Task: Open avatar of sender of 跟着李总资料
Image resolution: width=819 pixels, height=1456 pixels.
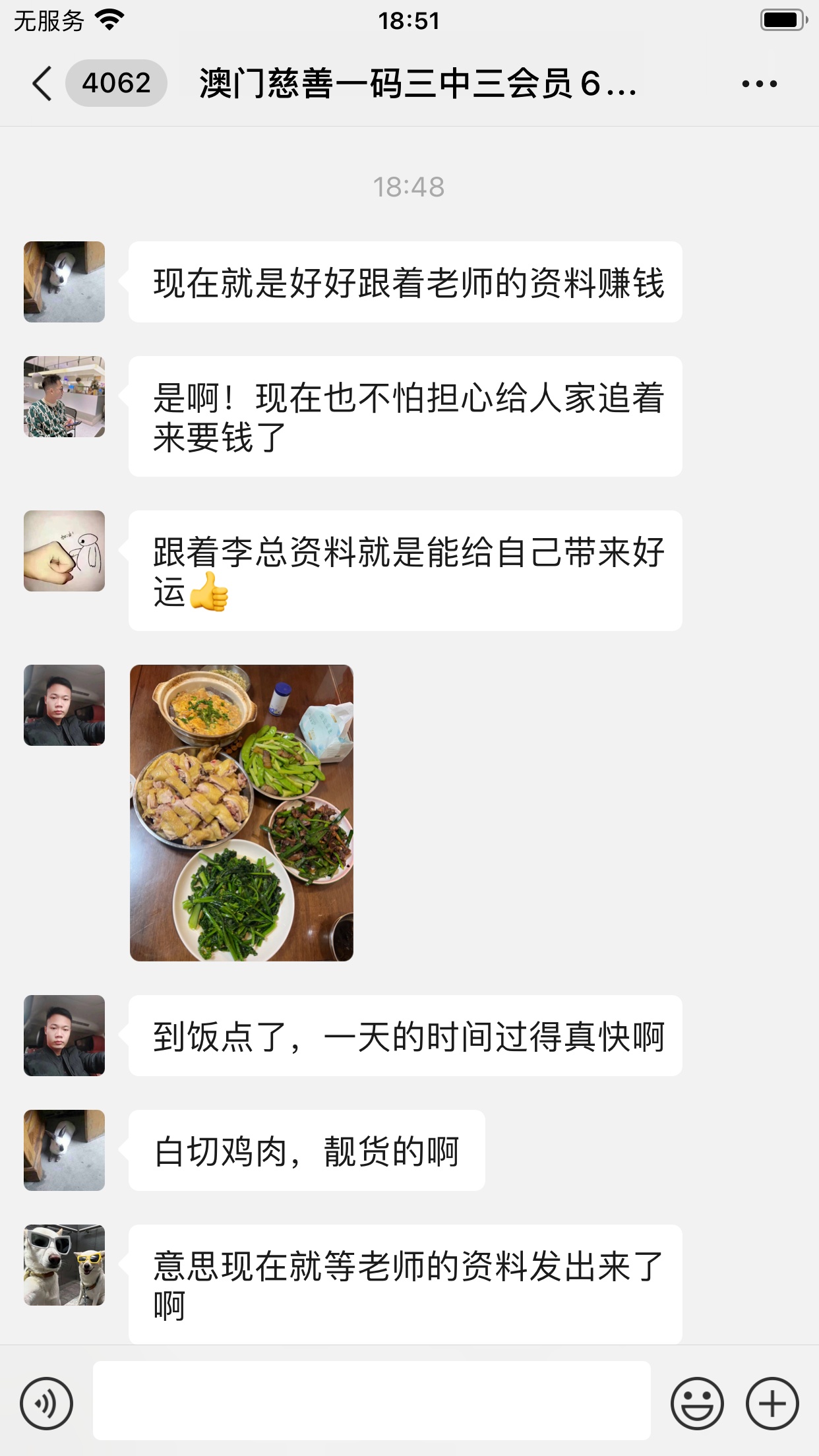Action: tap(64, 551)
